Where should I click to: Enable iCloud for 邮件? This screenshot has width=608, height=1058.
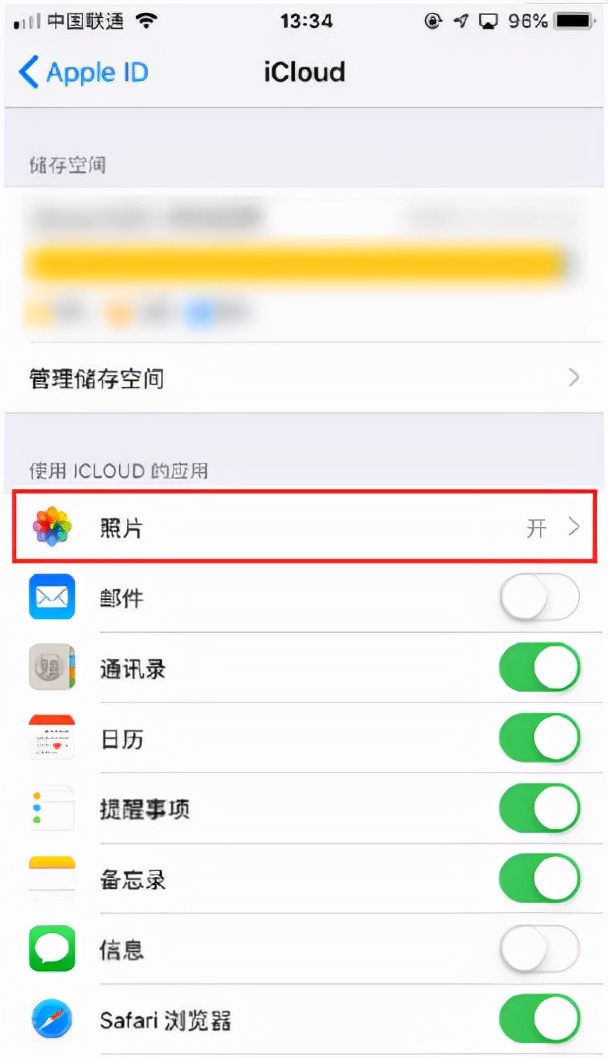pyautogui.click(x=539, y=598)
